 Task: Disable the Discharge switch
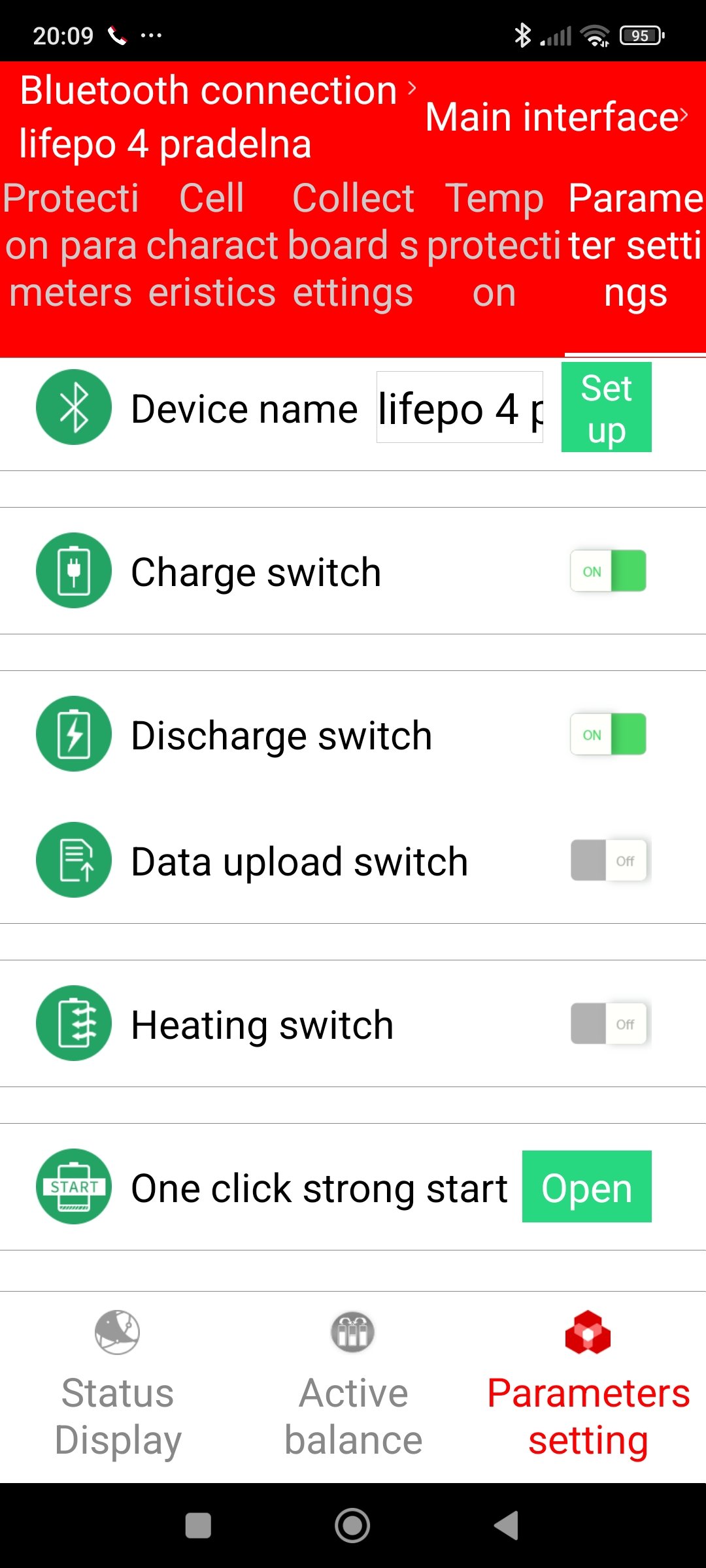click(608, 734)
